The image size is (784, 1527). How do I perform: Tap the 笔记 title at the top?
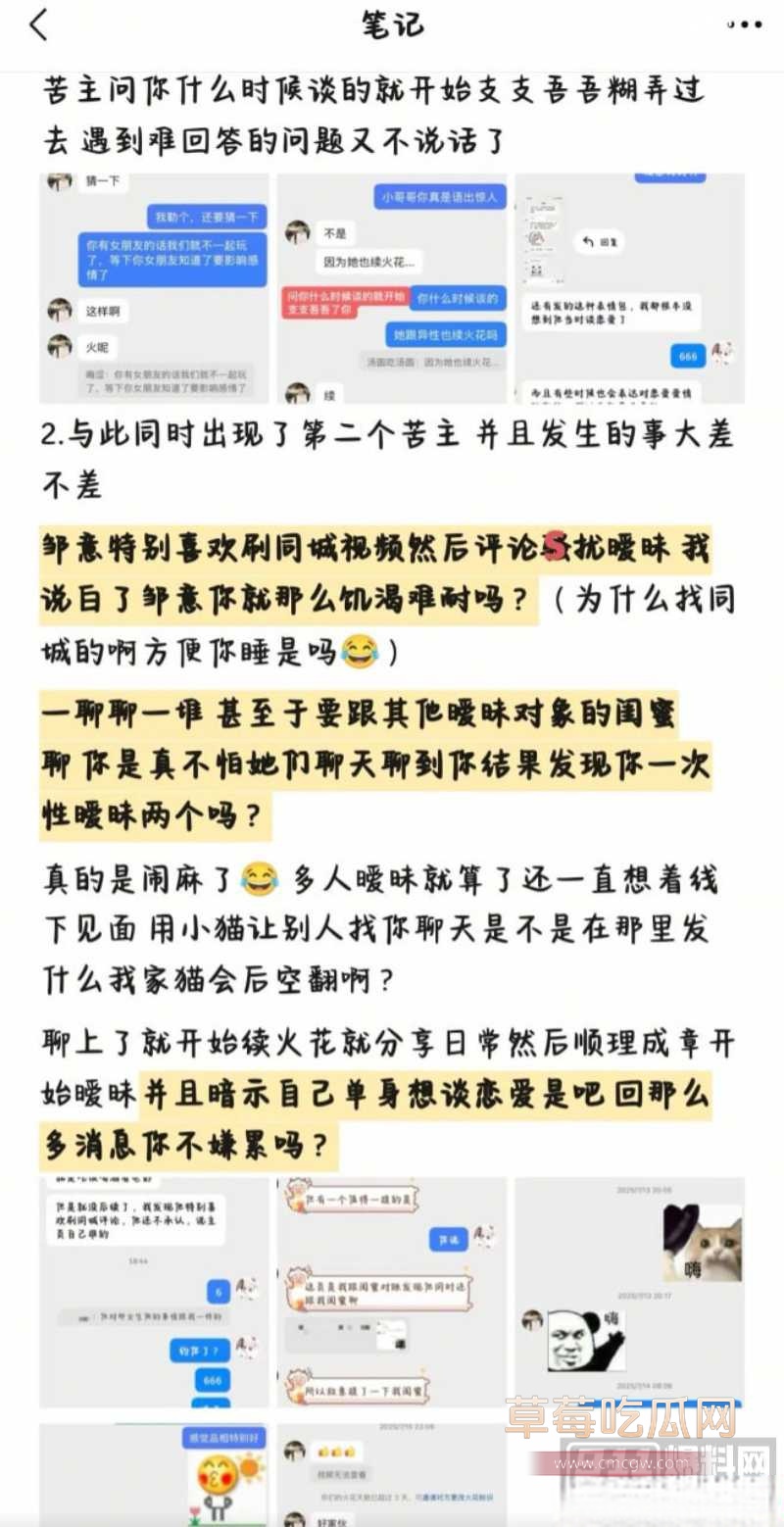392,25
